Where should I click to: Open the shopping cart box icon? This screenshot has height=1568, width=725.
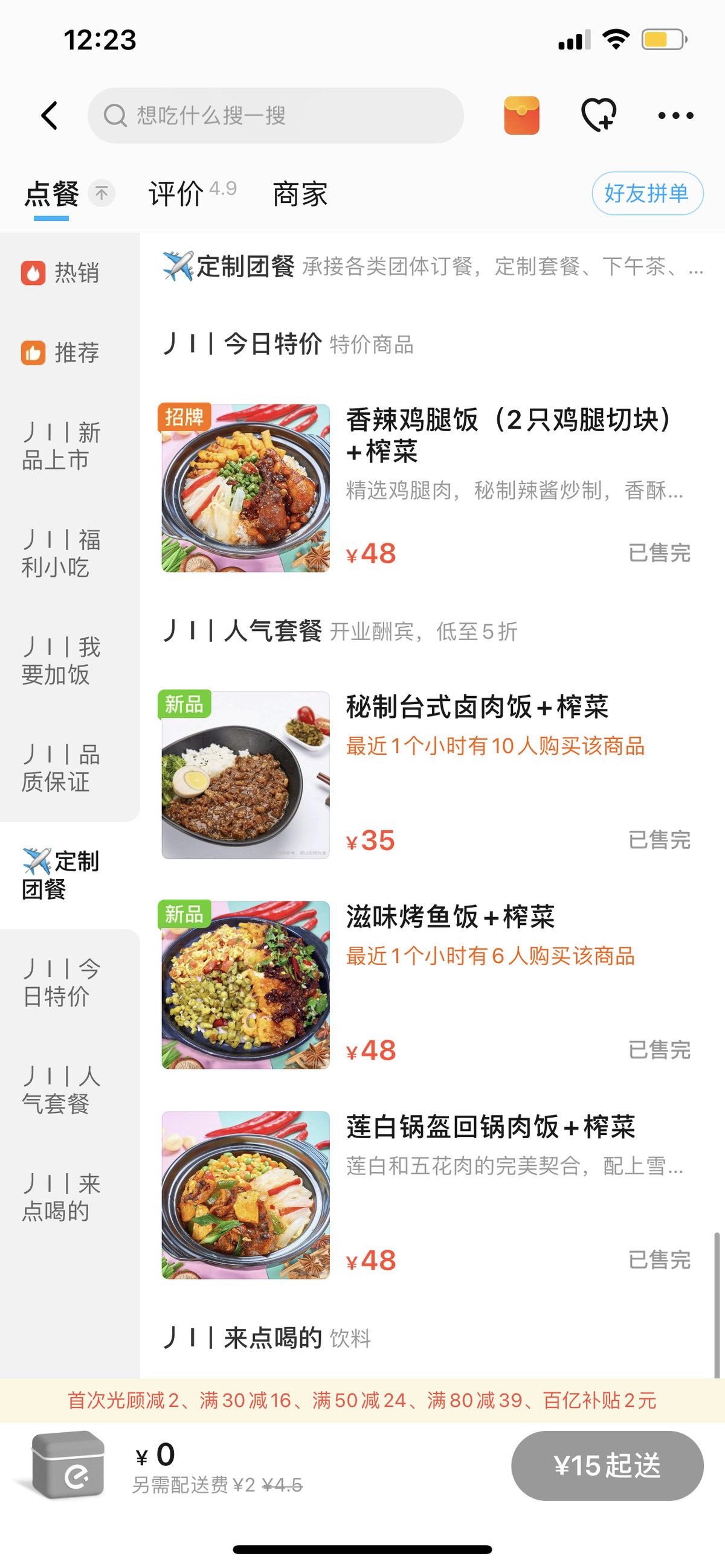(67, 1465)
